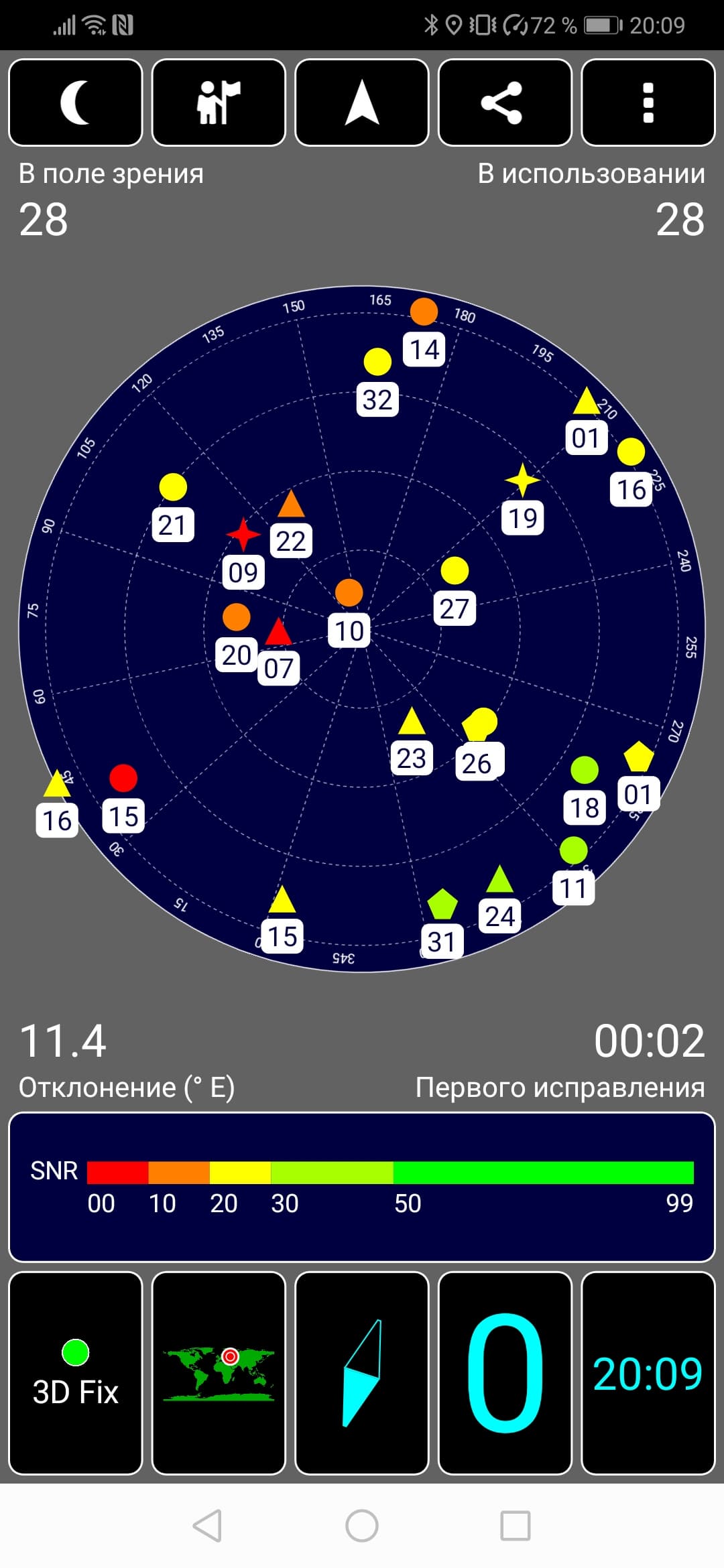724x1568 pixels.
Task: Open the three-dot overflow menu
Action: [x=648, y=103]
